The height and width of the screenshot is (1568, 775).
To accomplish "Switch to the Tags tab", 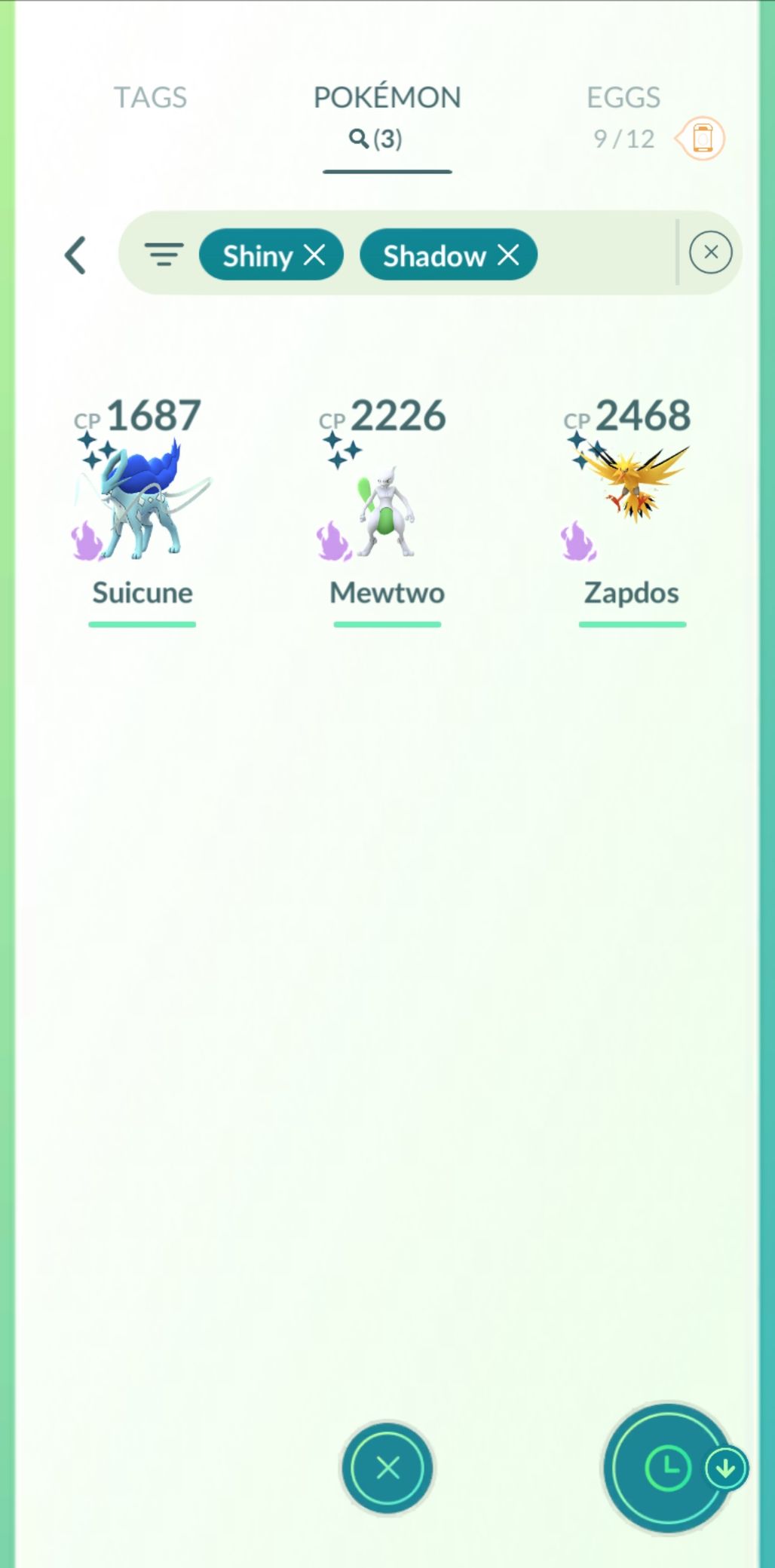I will [150, 97].
